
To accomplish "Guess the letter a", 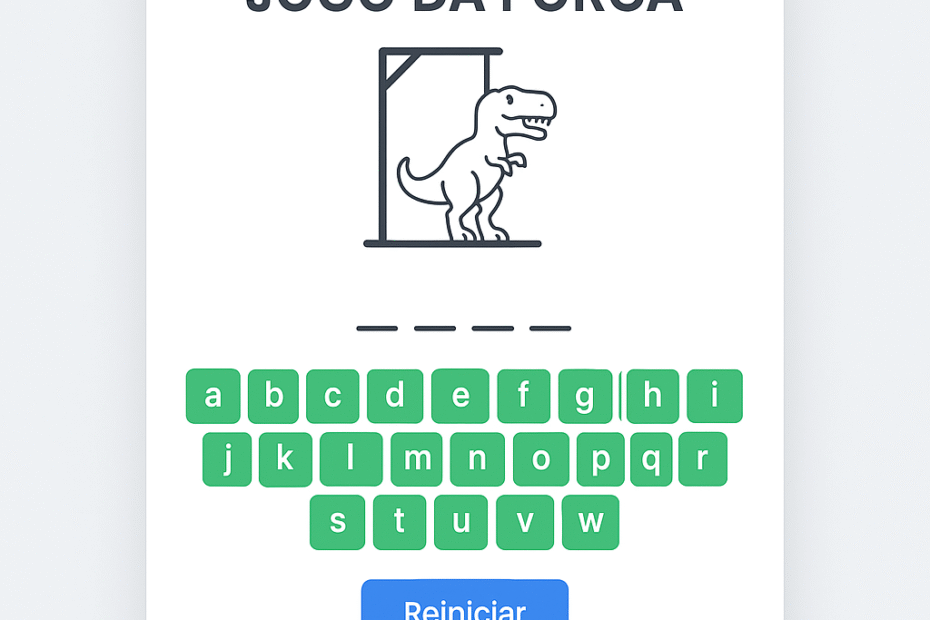I will 213,396.
